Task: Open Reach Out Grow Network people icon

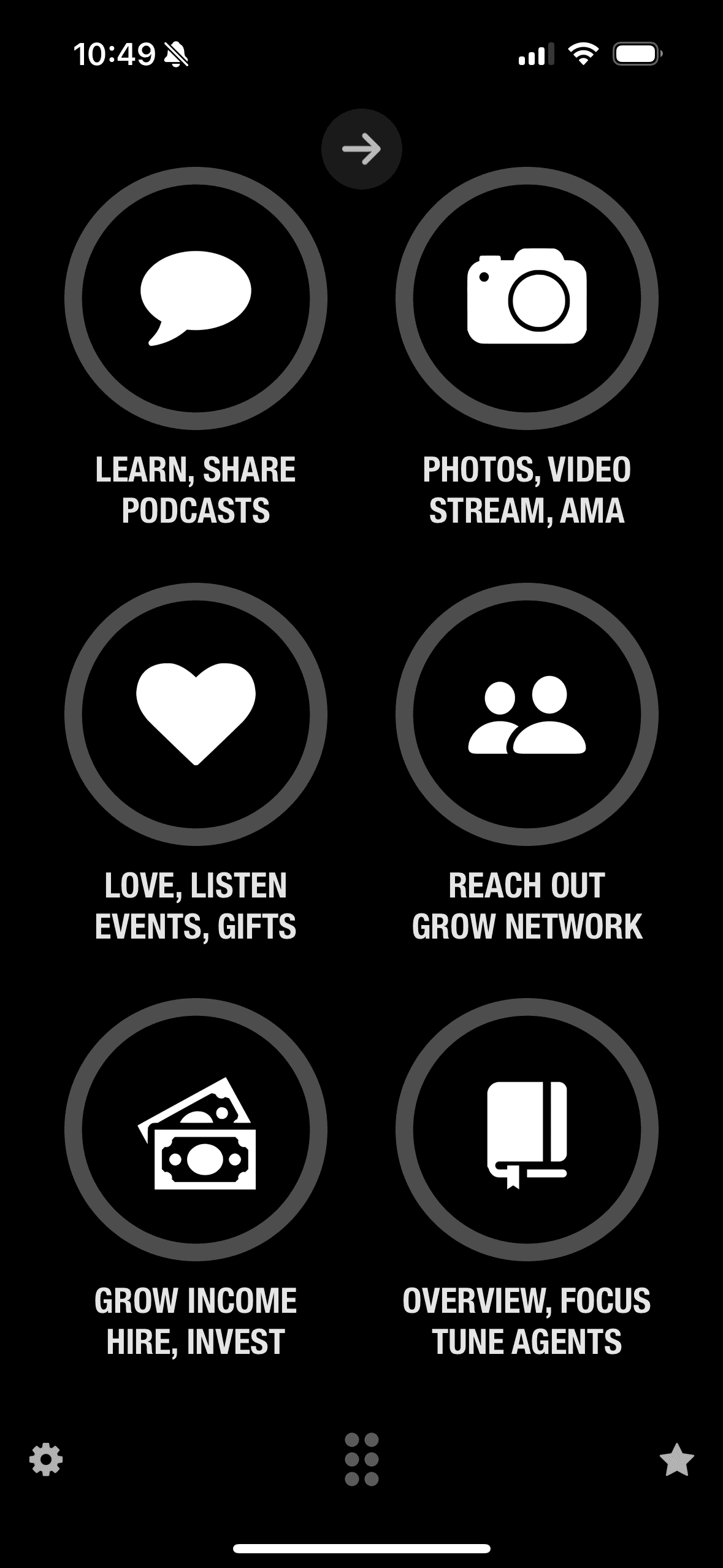Action: click(527, 714)
